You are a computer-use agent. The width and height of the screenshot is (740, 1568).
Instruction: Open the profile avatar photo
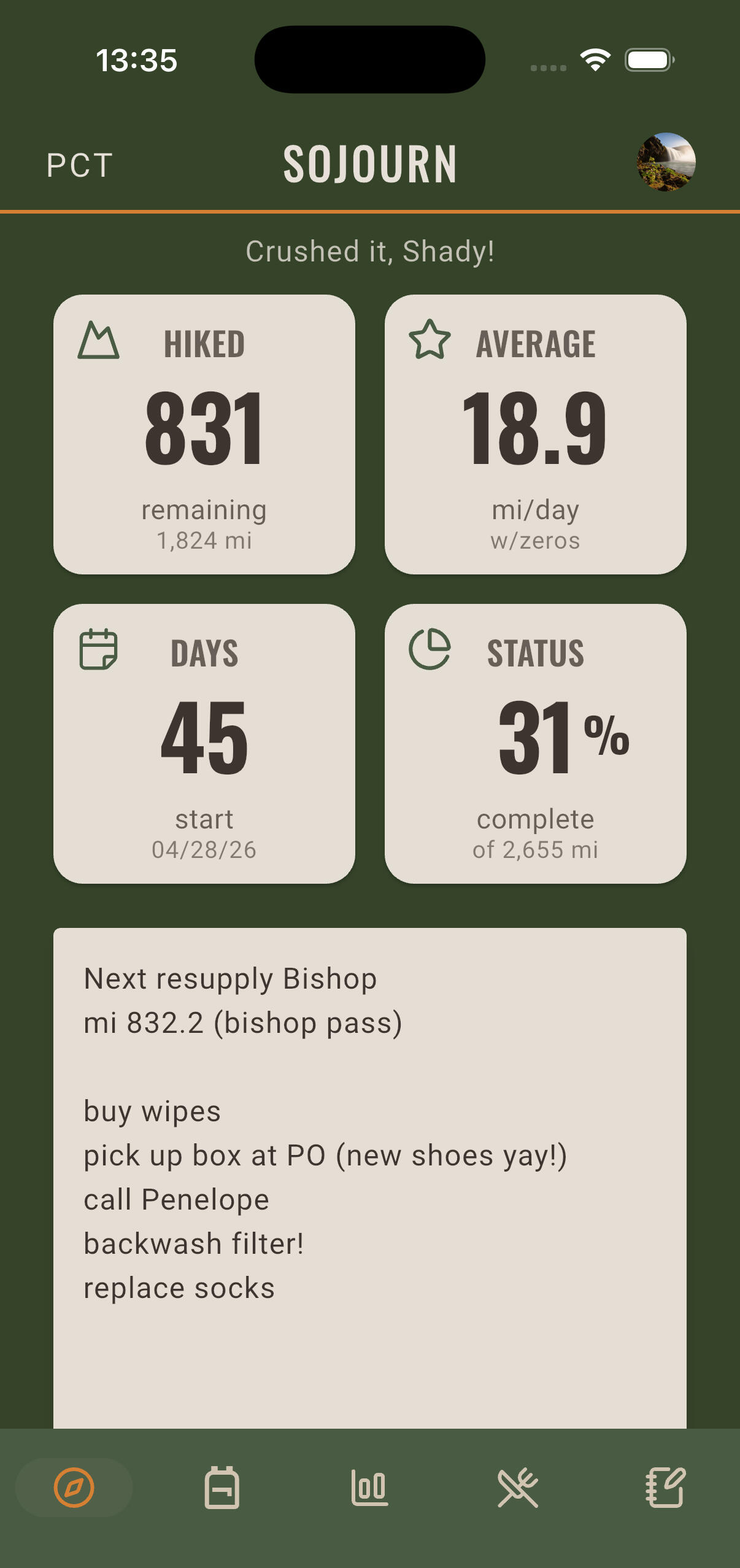pos(666,162)
